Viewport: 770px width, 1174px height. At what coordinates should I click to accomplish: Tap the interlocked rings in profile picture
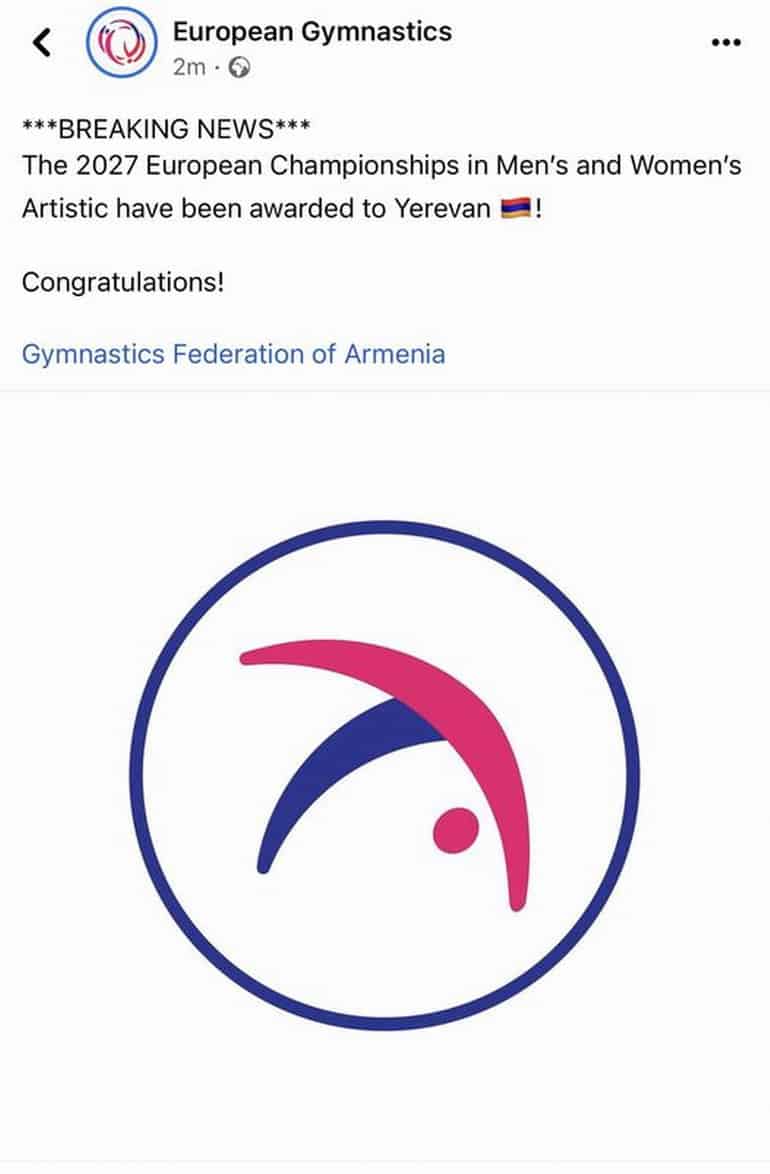124,42
